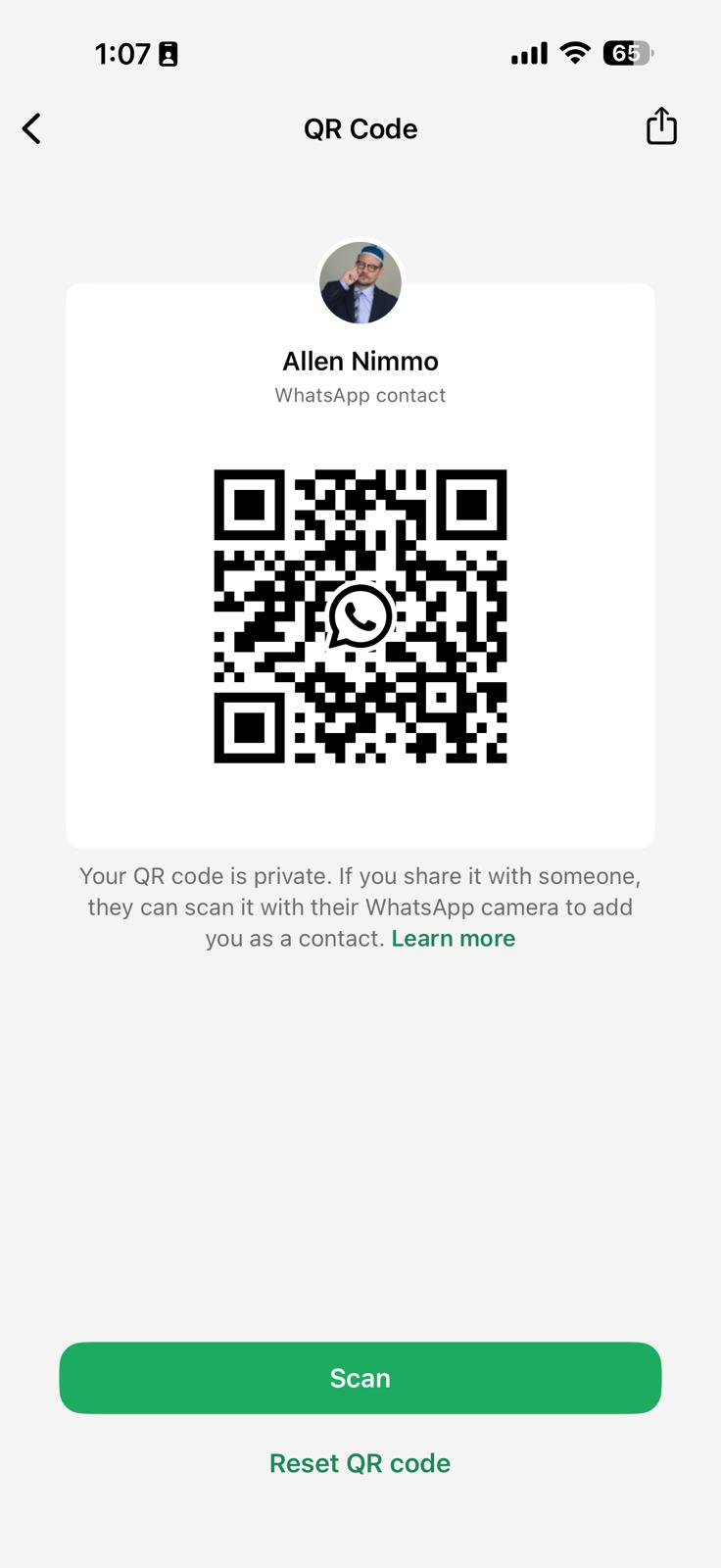The width and height of the screenshot is (721, 1568).
Task: Tap the battery indicator showing 65
Action: point(627,54)
